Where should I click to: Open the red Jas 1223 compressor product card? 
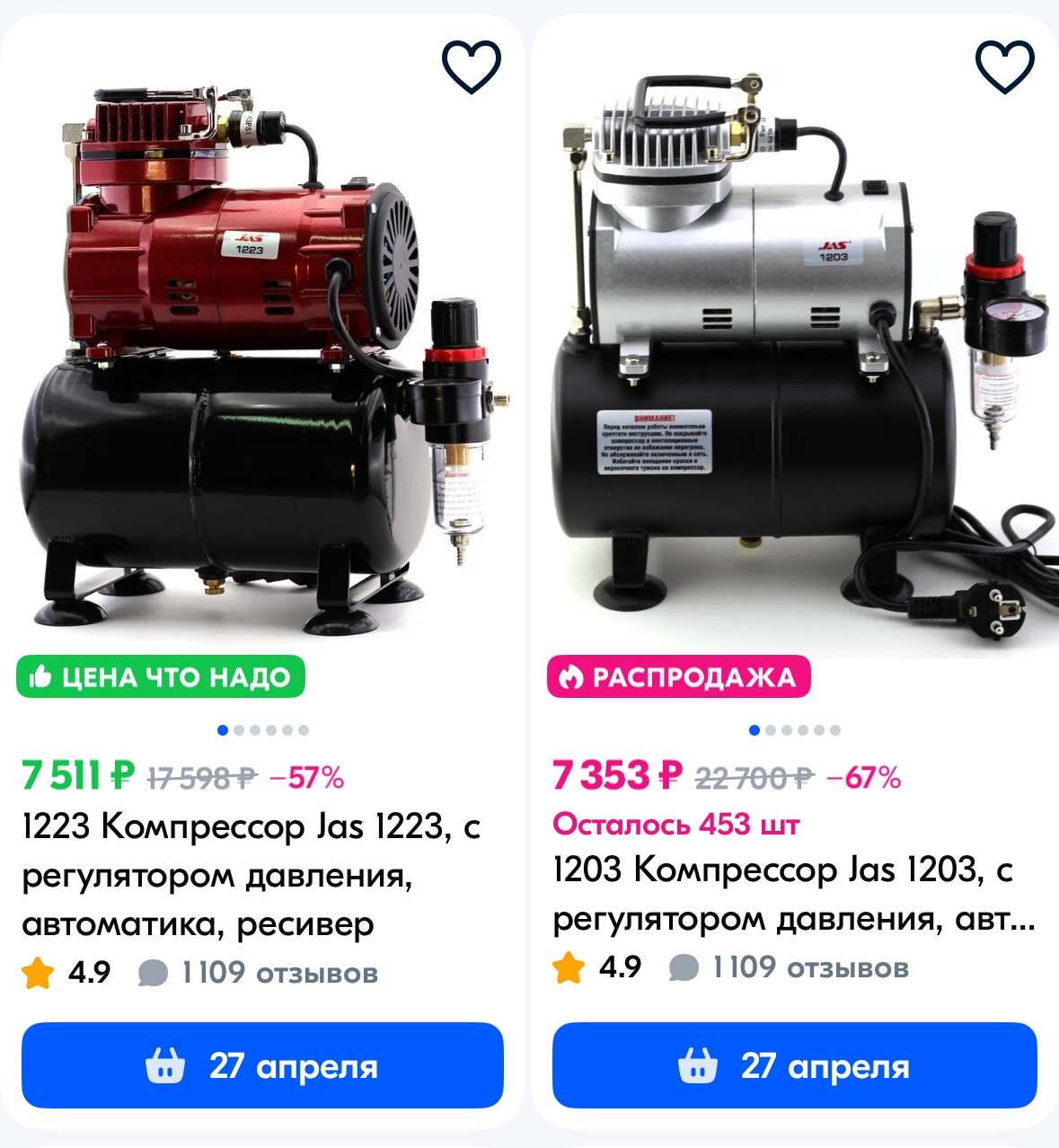[252, 359]
